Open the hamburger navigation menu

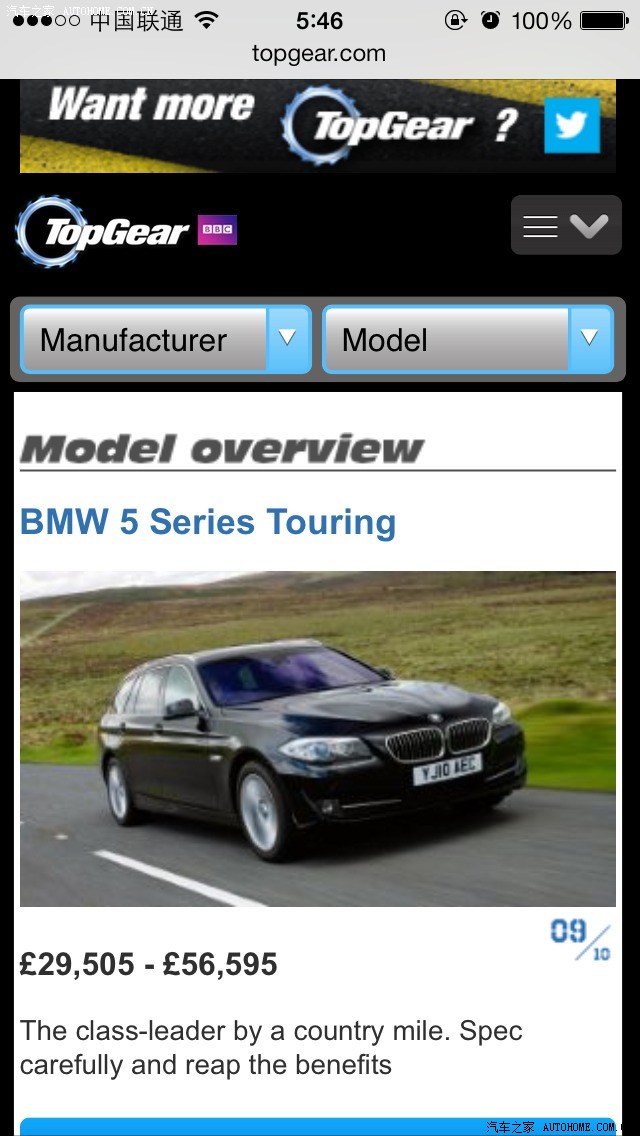565,226
